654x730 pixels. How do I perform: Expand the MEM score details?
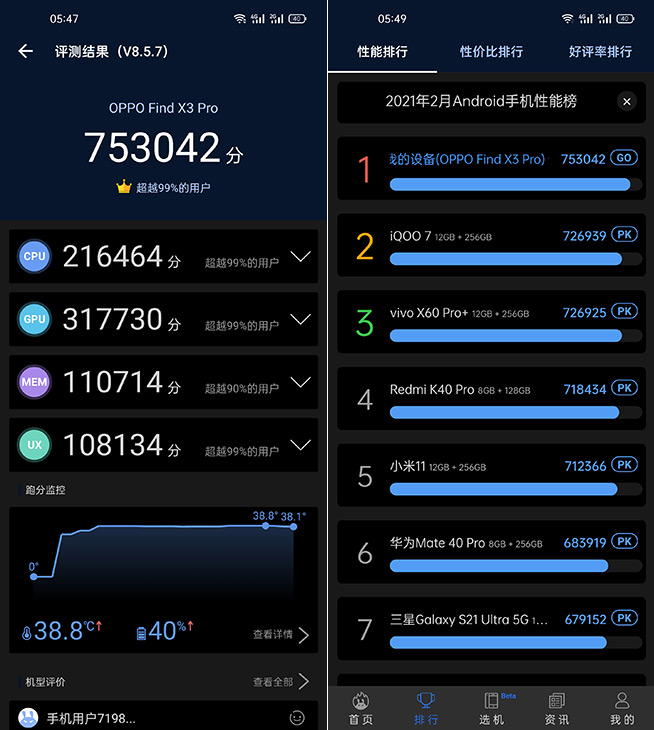[x=300, y=382]
